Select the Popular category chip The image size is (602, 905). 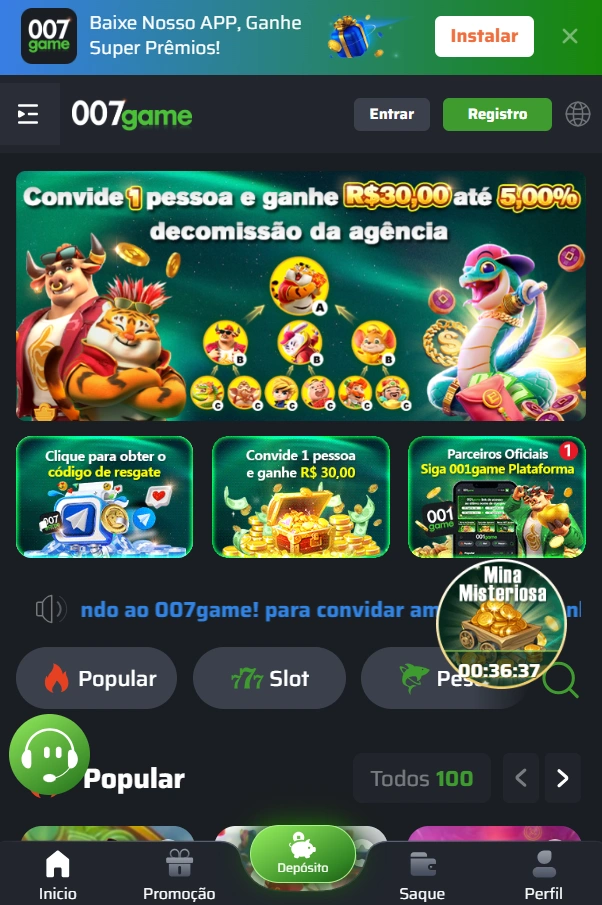(x=97, y=678)
